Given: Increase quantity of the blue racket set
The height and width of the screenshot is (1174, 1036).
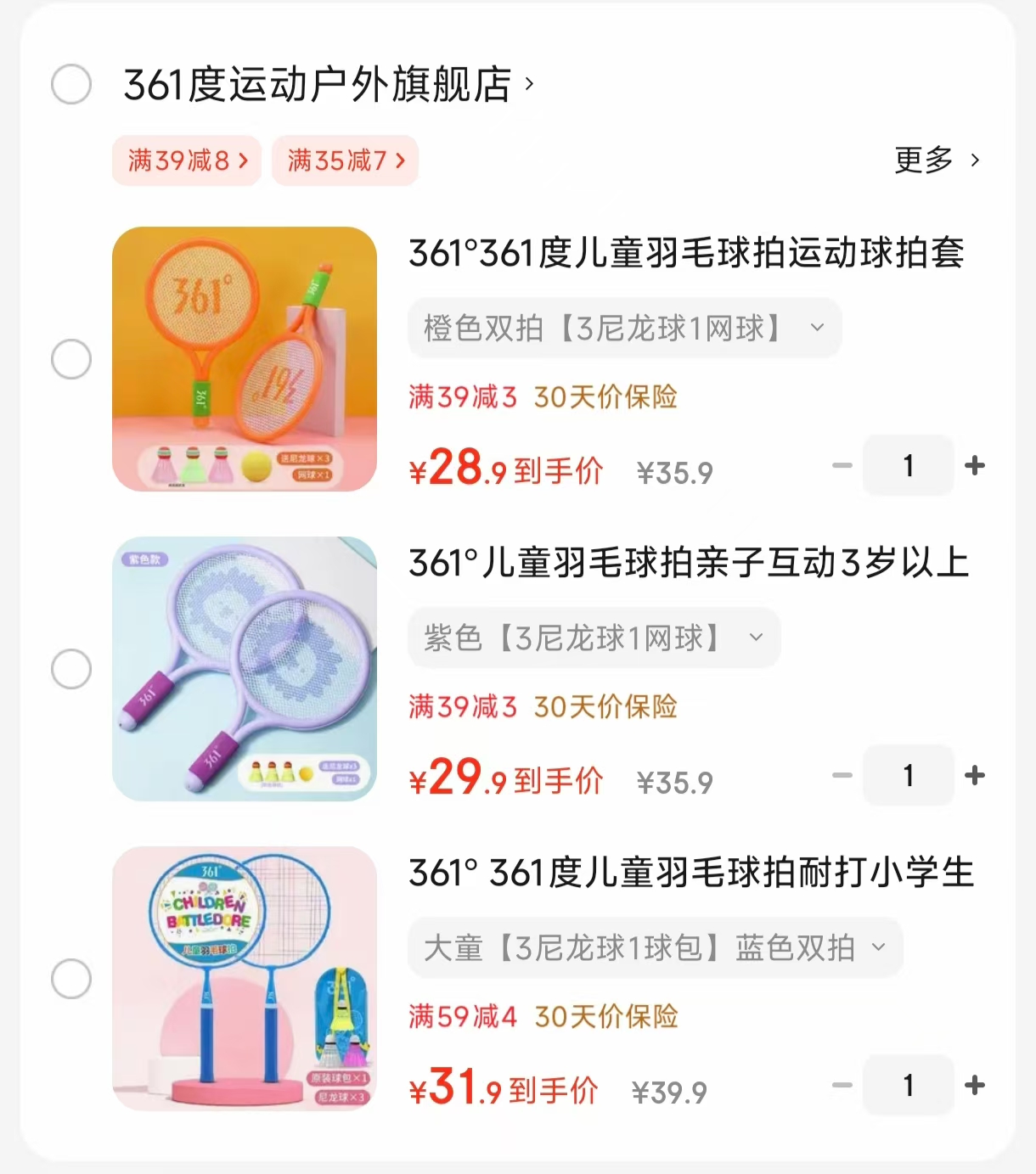Looking at the screenshot, I should (x=975, y=1085).
